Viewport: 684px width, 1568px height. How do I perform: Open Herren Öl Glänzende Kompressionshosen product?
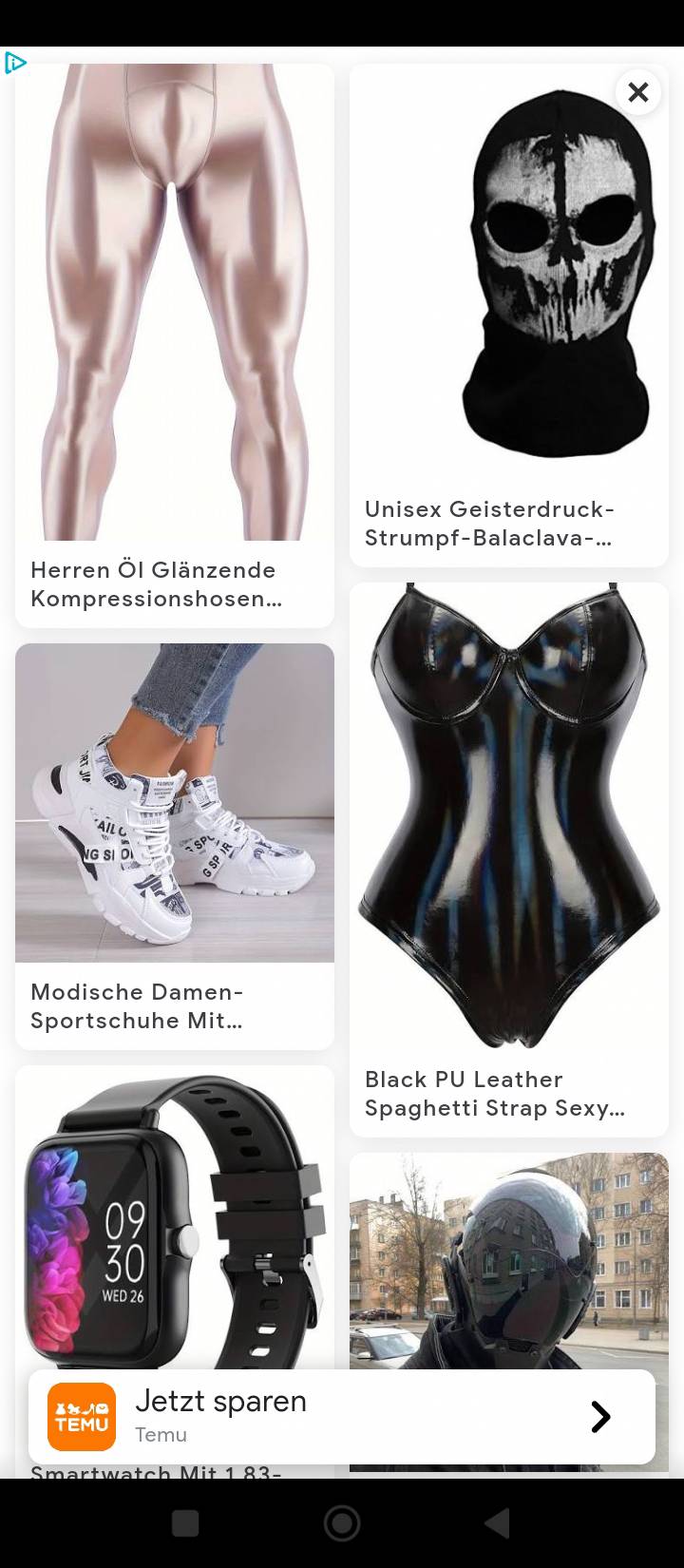(175, 346)
